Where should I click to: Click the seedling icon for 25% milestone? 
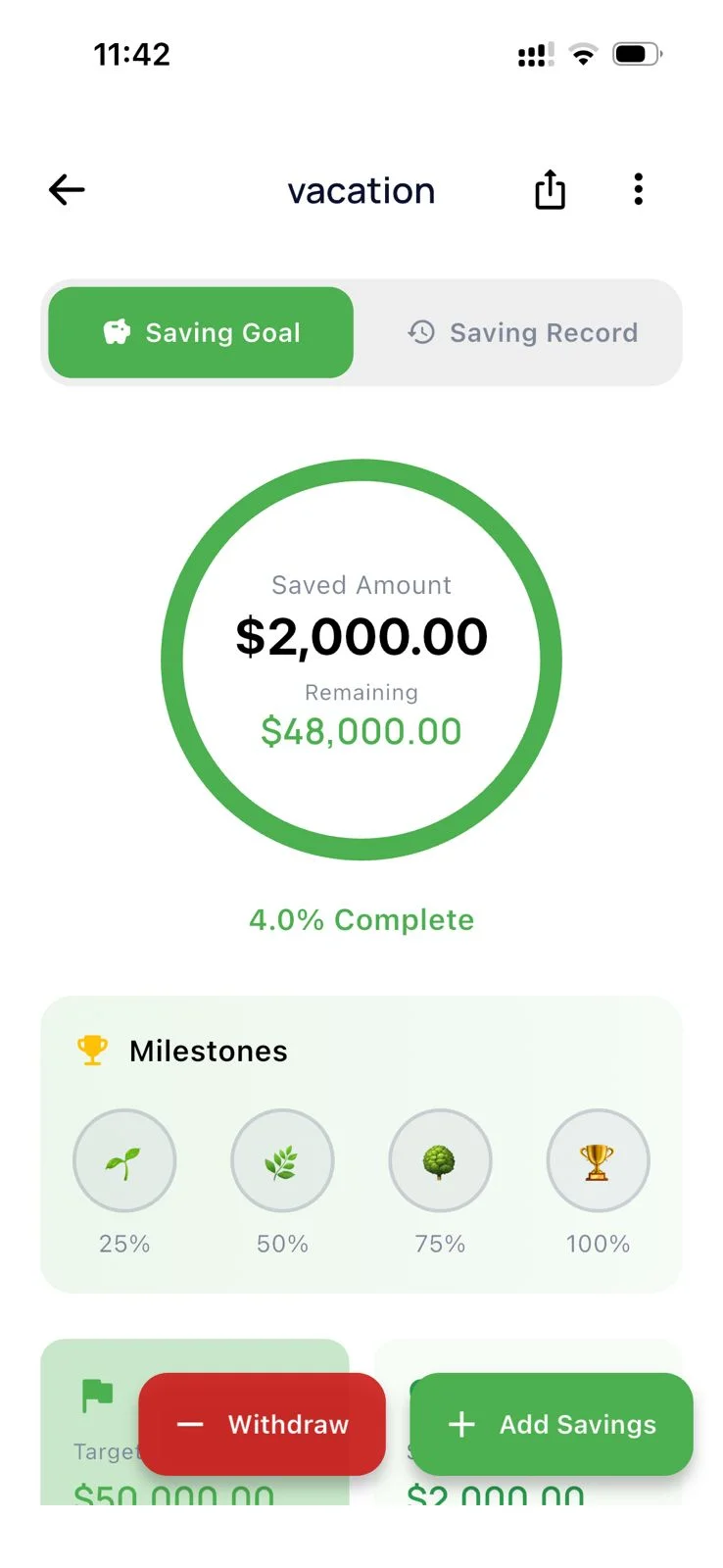[x=125, y=1160]
